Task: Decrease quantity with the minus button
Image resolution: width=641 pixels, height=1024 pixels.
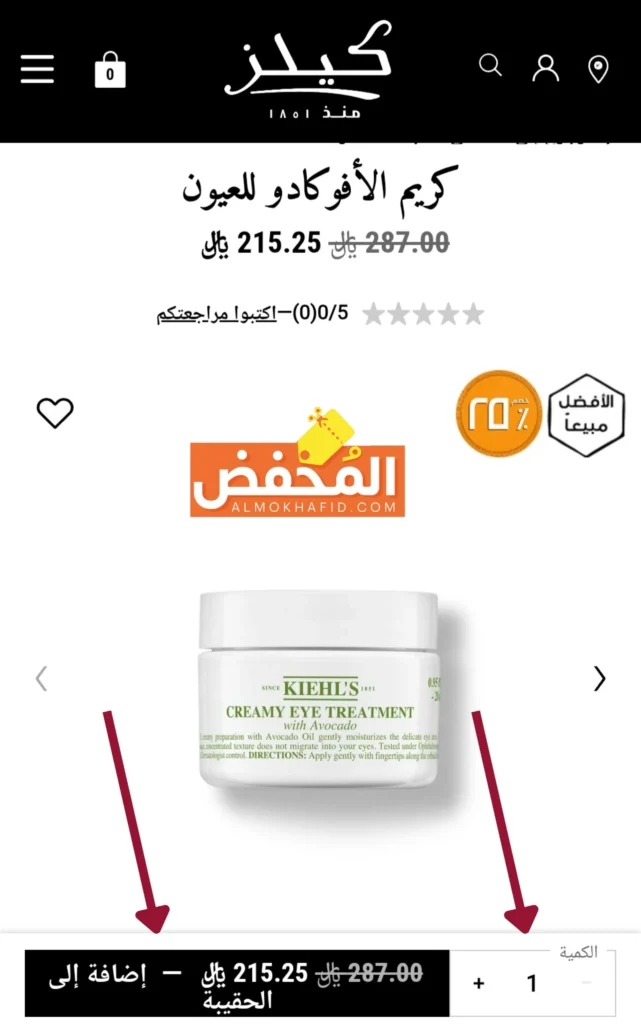Action: [587, 983]
